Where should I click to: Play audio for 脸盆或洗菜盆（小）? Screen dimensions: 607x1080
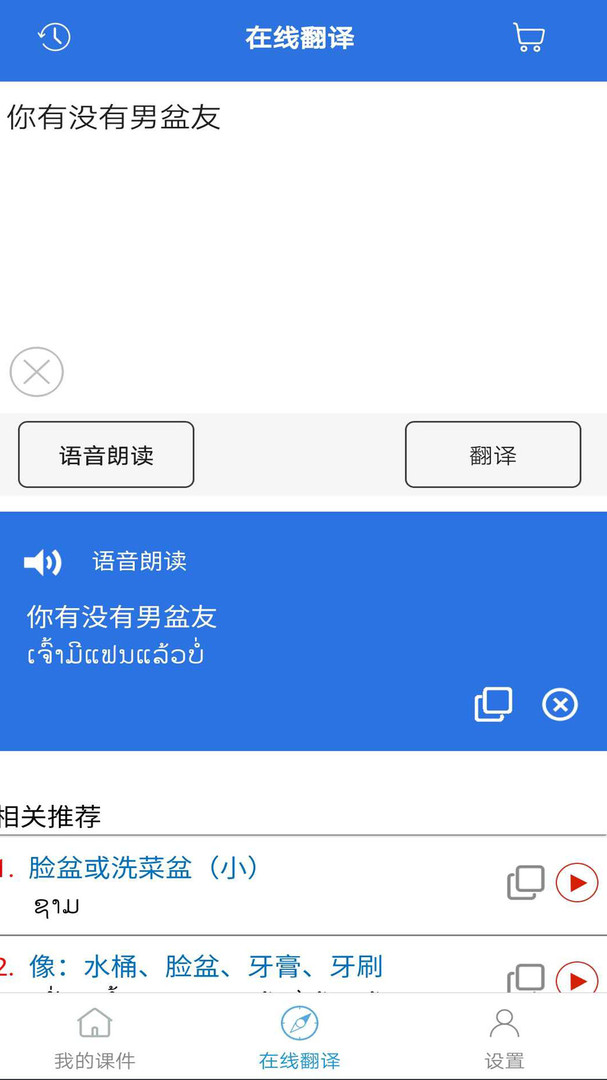[x=577, y=882]
